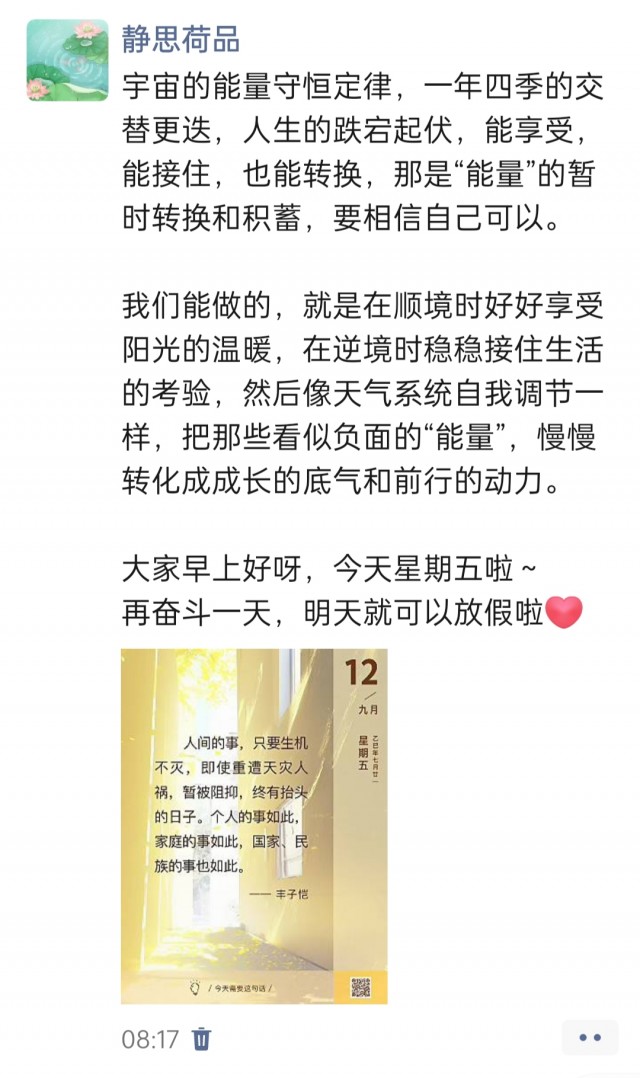The image size is (640, 1078).
Task: Delete this post with the trash icon
Action: [x=201, y=1038]
